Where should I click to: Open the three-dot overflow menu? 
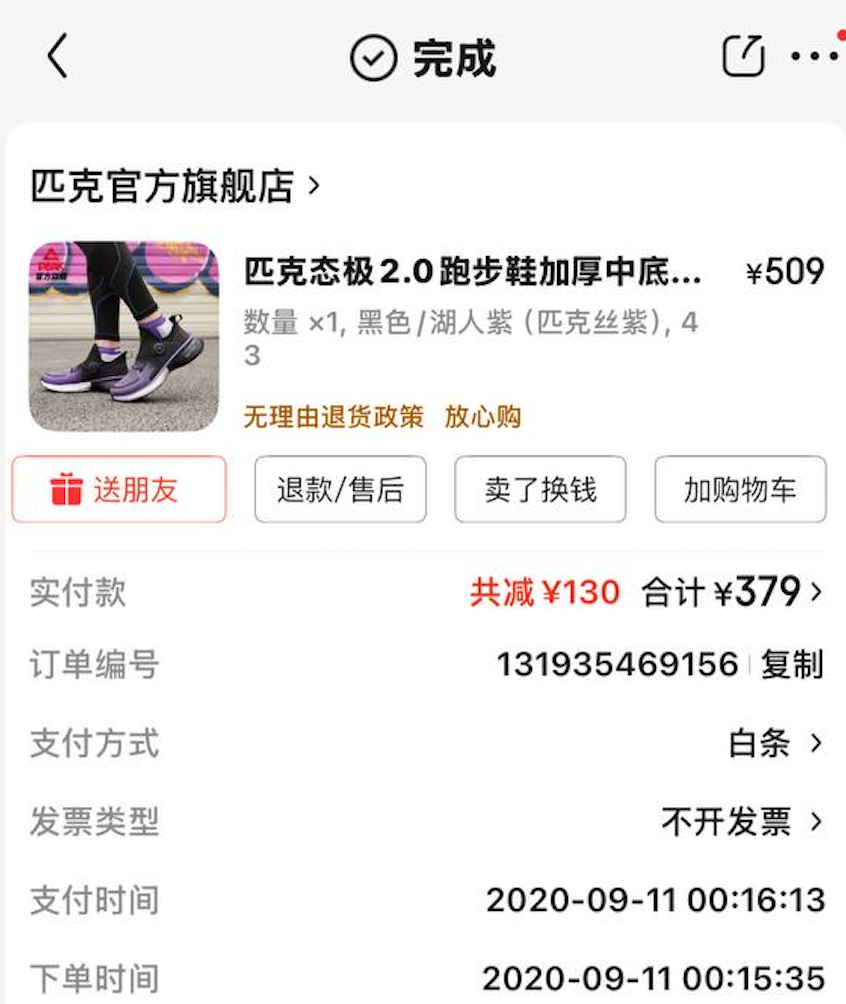point(814,57)
